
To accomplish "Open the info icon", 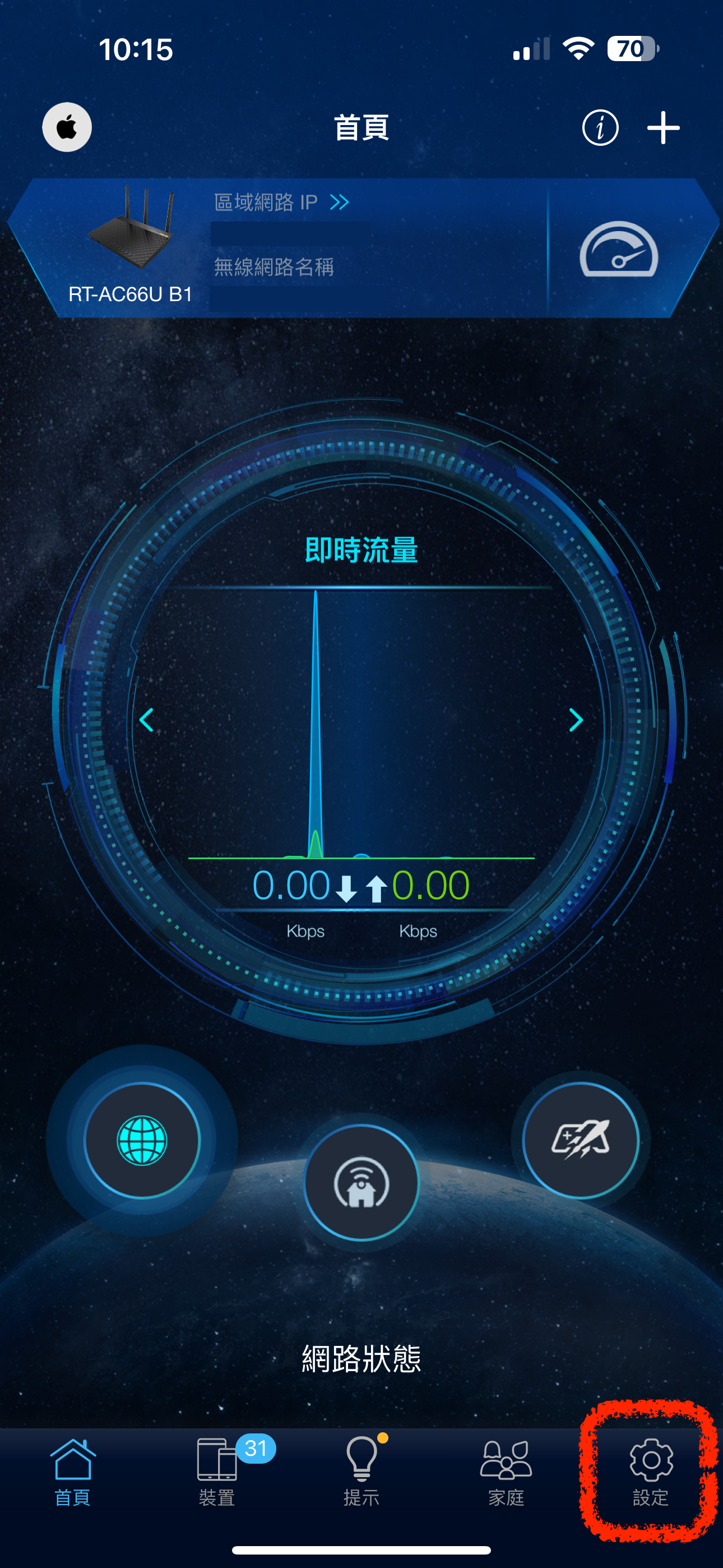I will (600, 128).
